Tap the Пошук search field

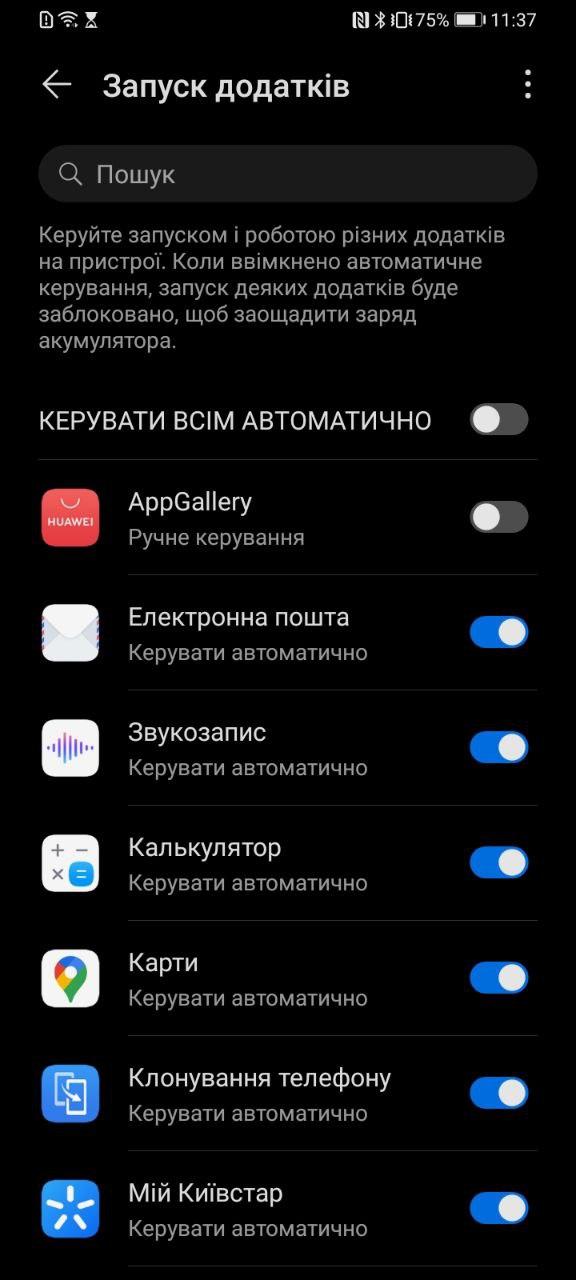288,174
